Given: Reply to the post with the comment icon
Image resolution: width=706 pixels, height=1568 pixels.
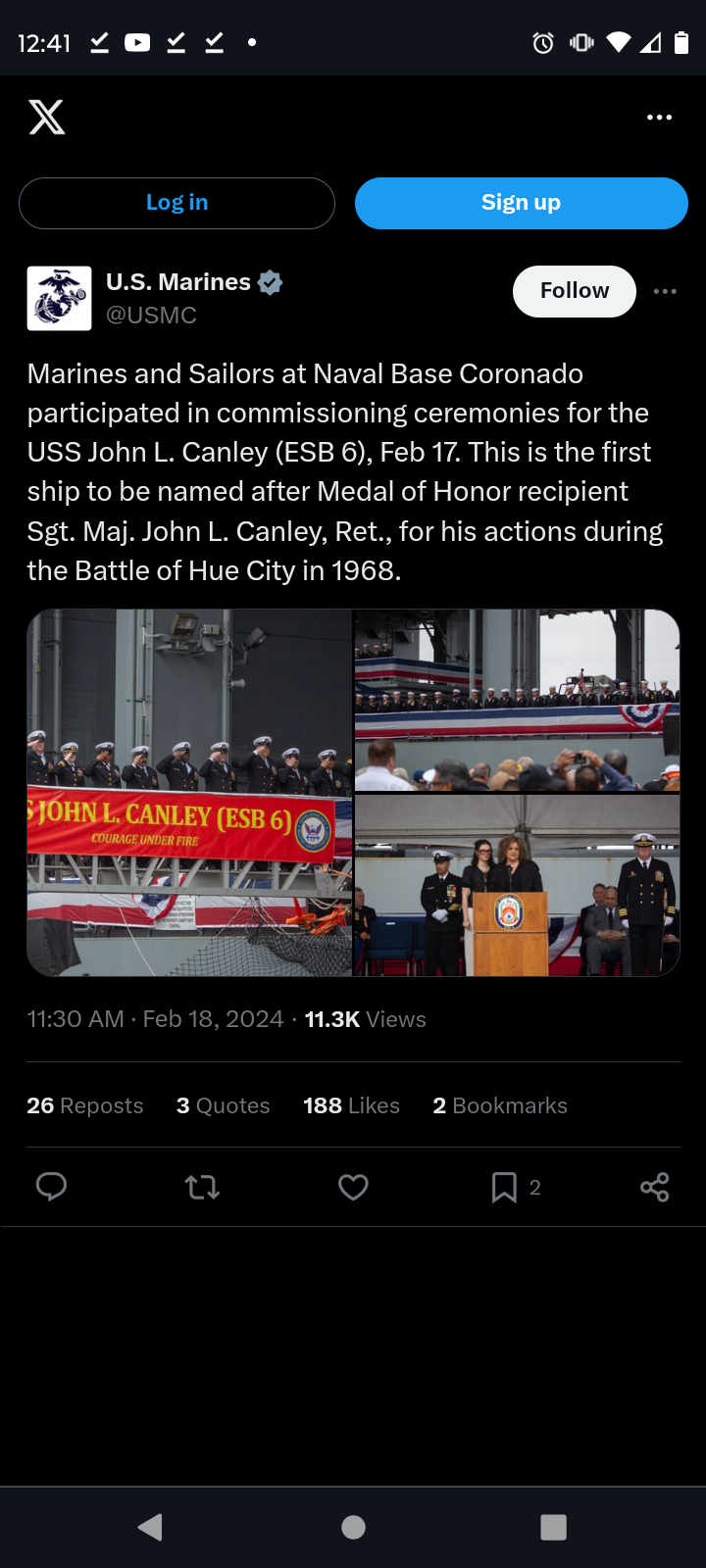Looking at the screenshot, I should click(51, 1187).
